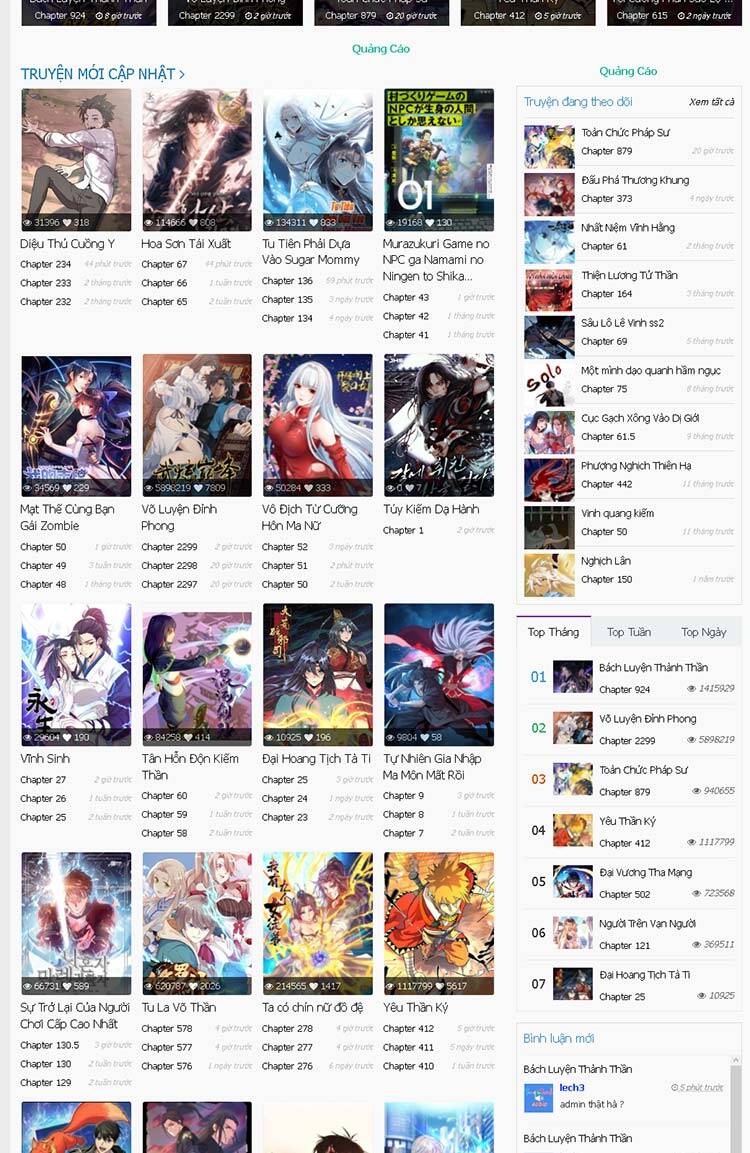
Task: Open Yêu Thần Ký in the top ranking
Action: 627,821
